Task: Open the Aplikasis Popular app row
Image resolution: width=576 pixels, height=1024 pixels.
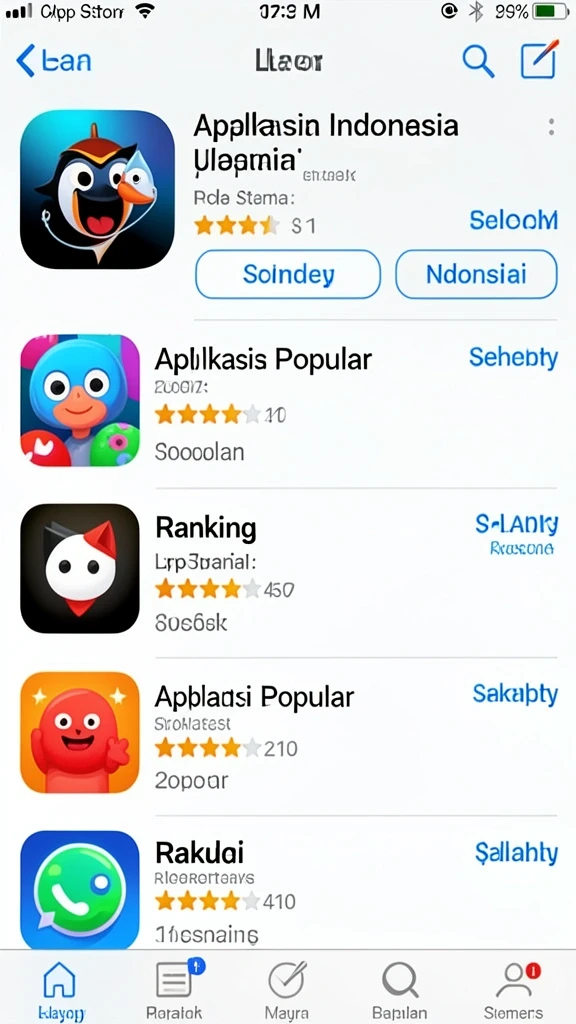Action: [288, 403]
